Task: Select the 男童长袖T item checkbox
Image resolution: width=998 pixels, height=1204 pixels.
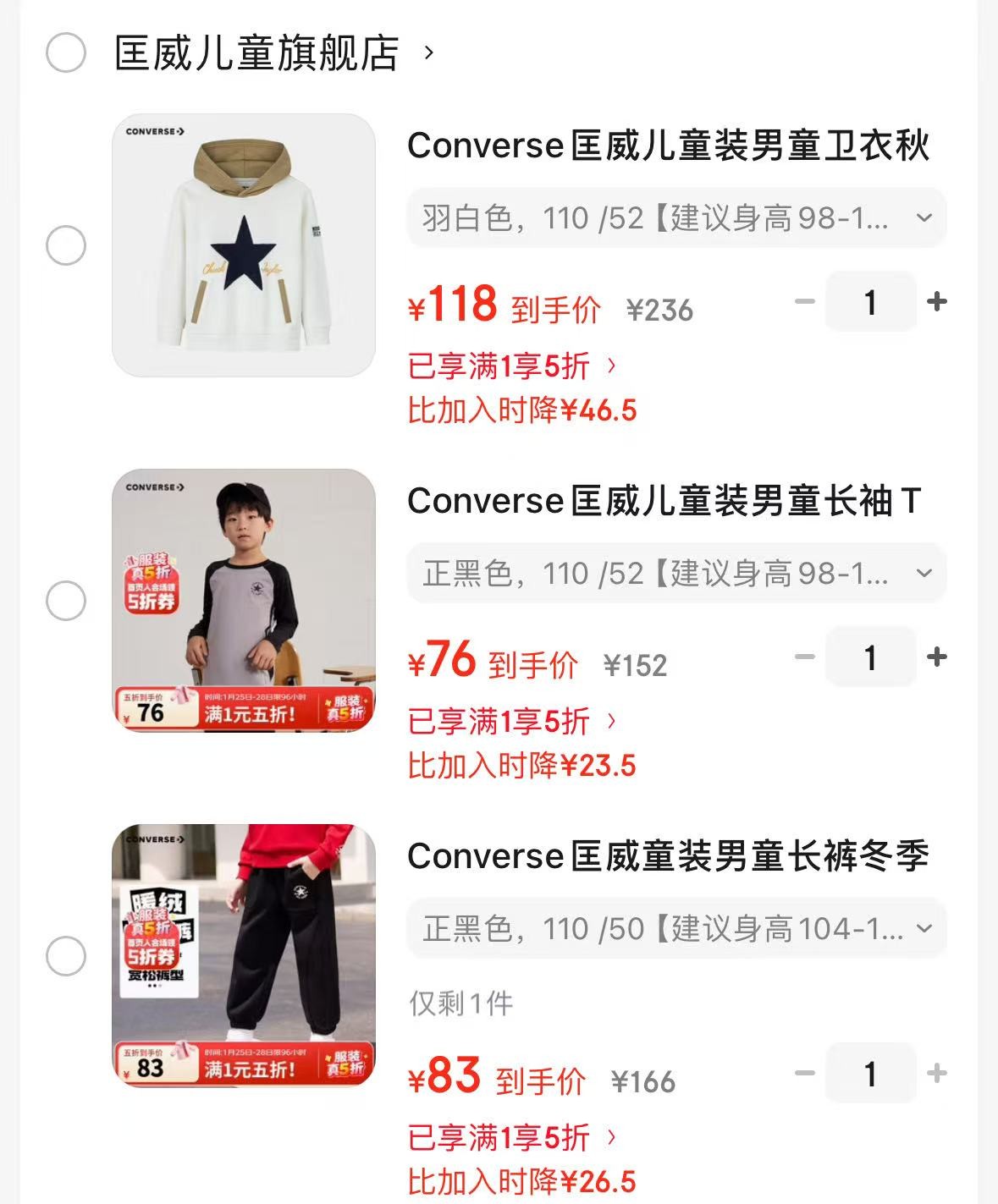Action: (65, 601)
